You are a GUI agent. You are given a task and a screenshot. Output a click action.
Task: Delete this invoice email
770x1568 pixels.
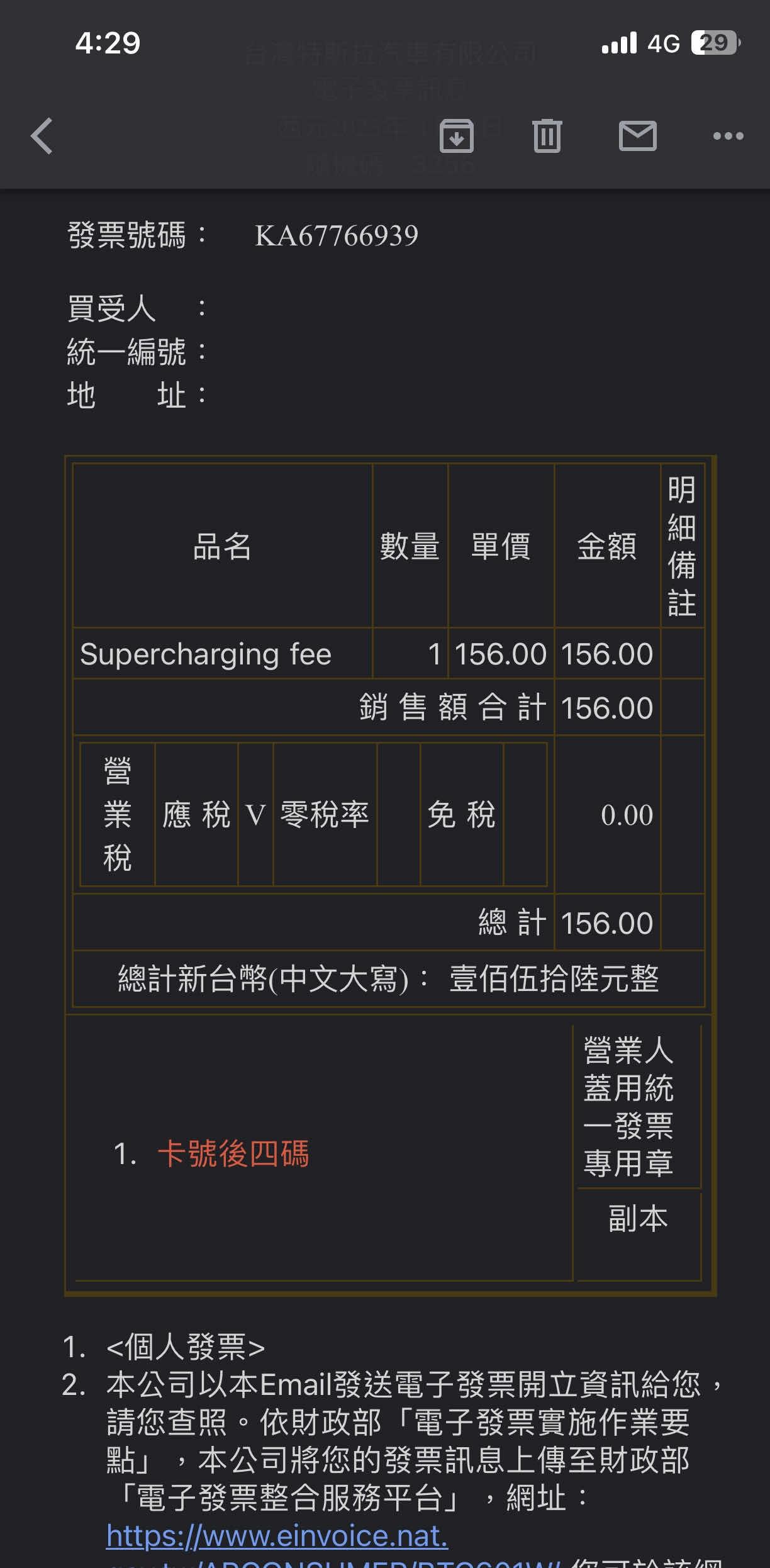tap(547, 136)
